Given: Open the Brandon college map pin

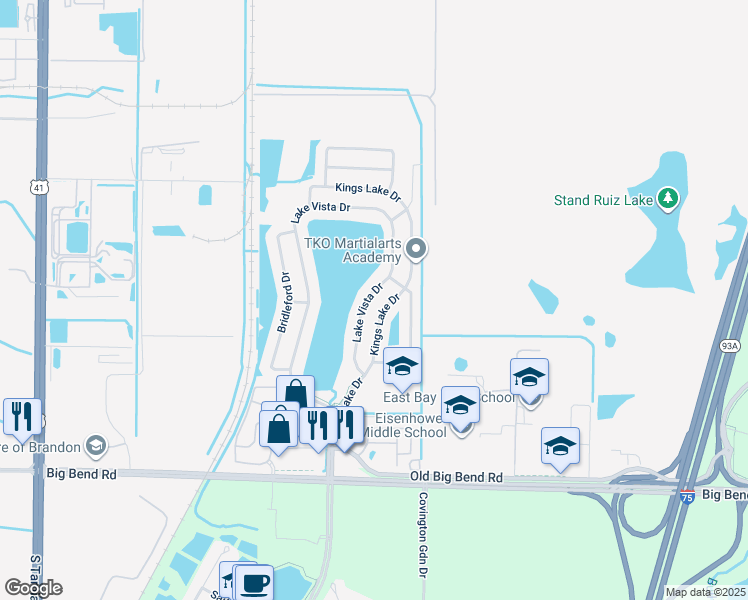Looking at the screenshot, I should [x=96, y=446].
